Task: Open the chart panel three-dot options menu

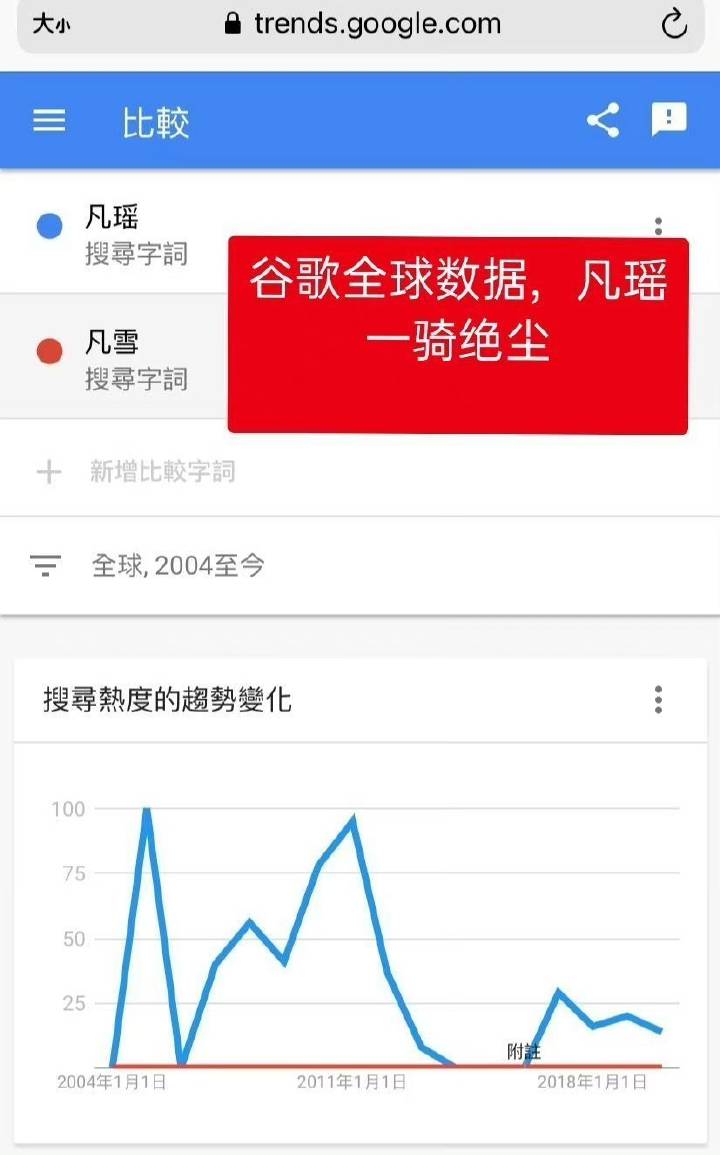Action: click(658, 701)
